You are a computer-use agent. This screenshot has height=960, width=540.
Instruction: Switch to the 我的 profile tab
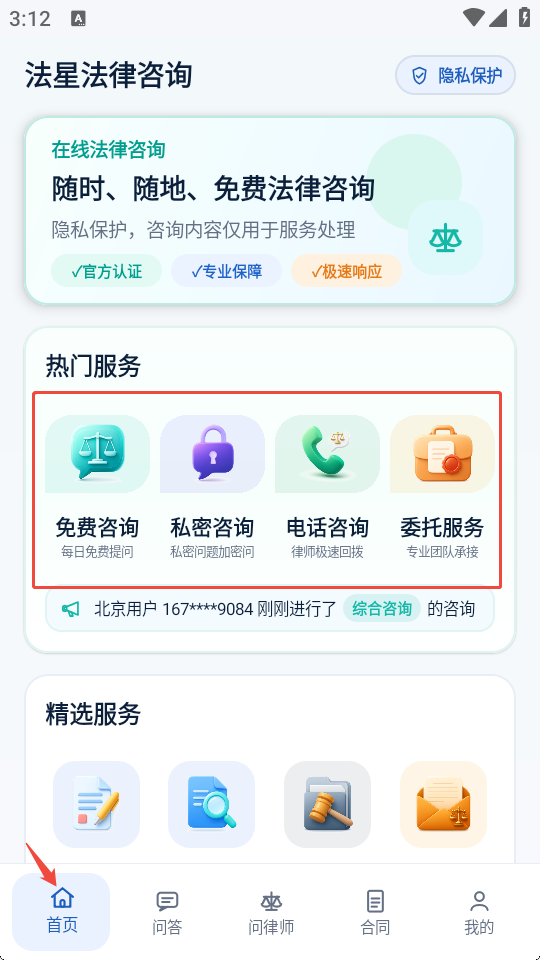click(479, 912)
